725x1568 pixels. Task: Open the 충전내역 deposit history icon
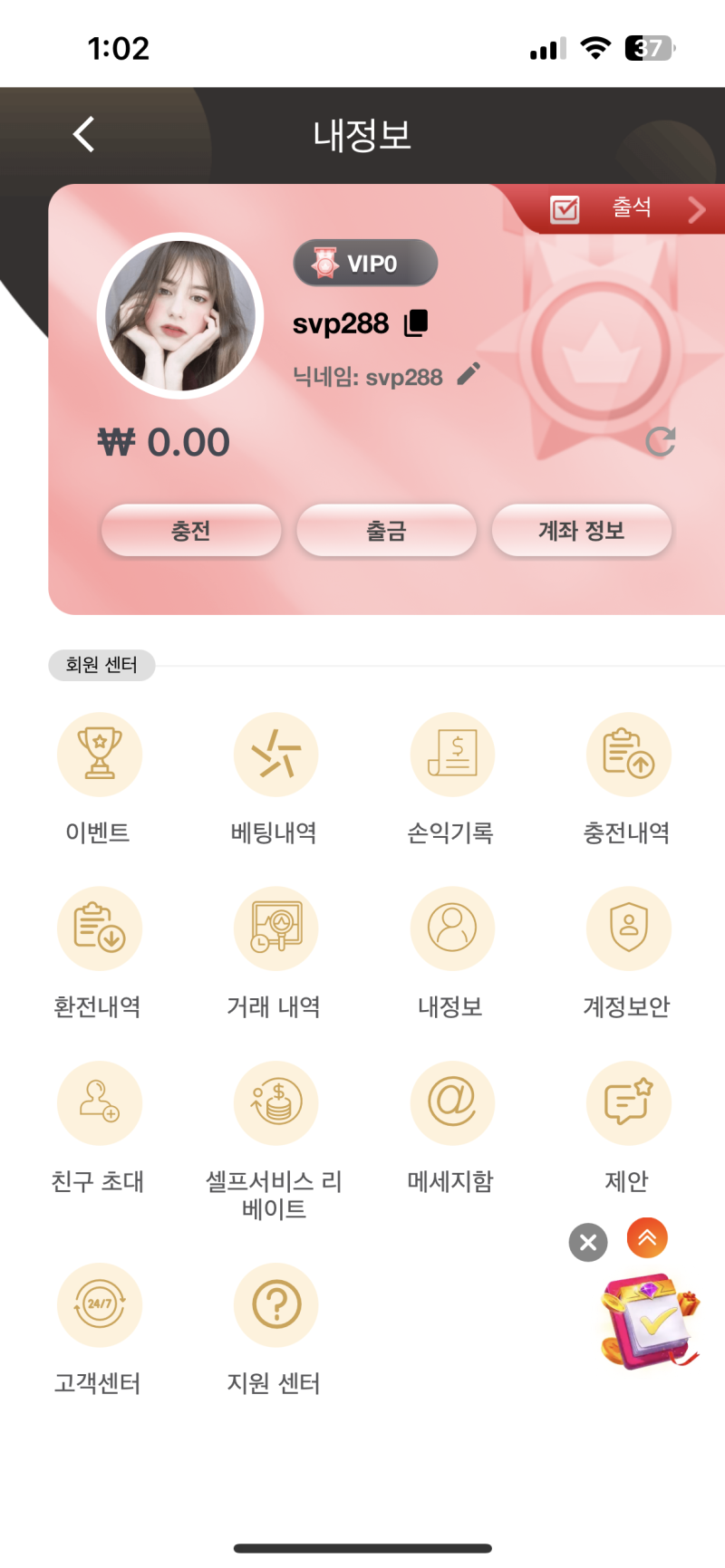click(x=628, y=755)
